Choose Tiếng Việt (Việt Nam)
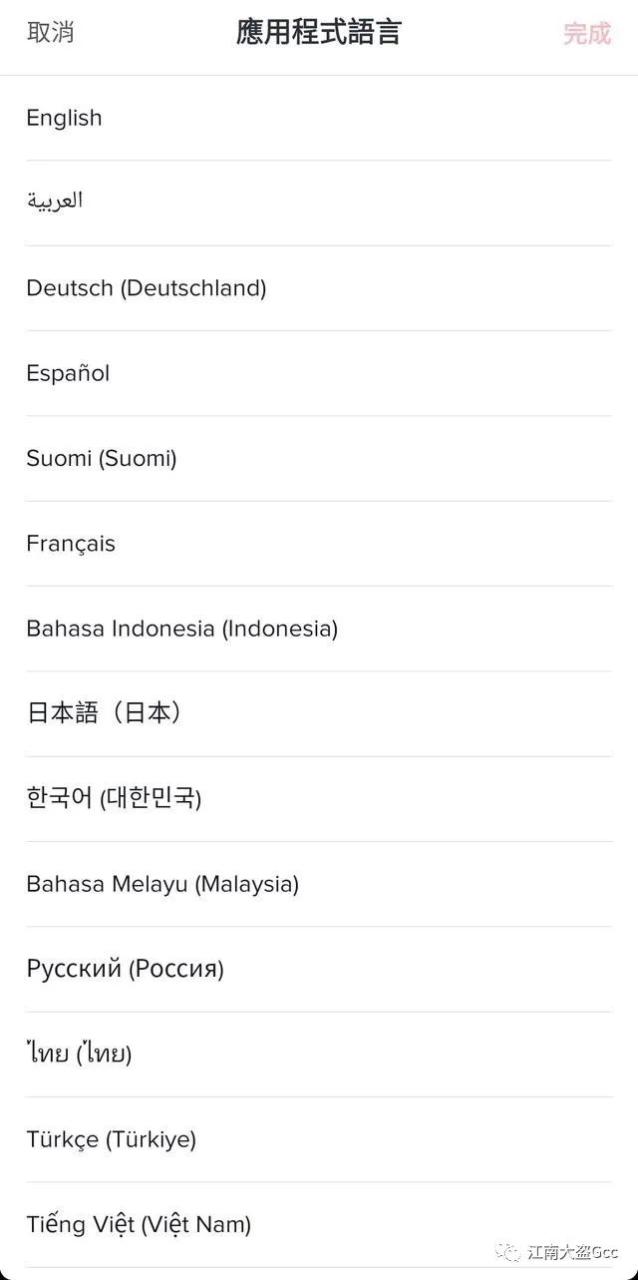Screen dimensions: 638x1280 point(139,1224)
